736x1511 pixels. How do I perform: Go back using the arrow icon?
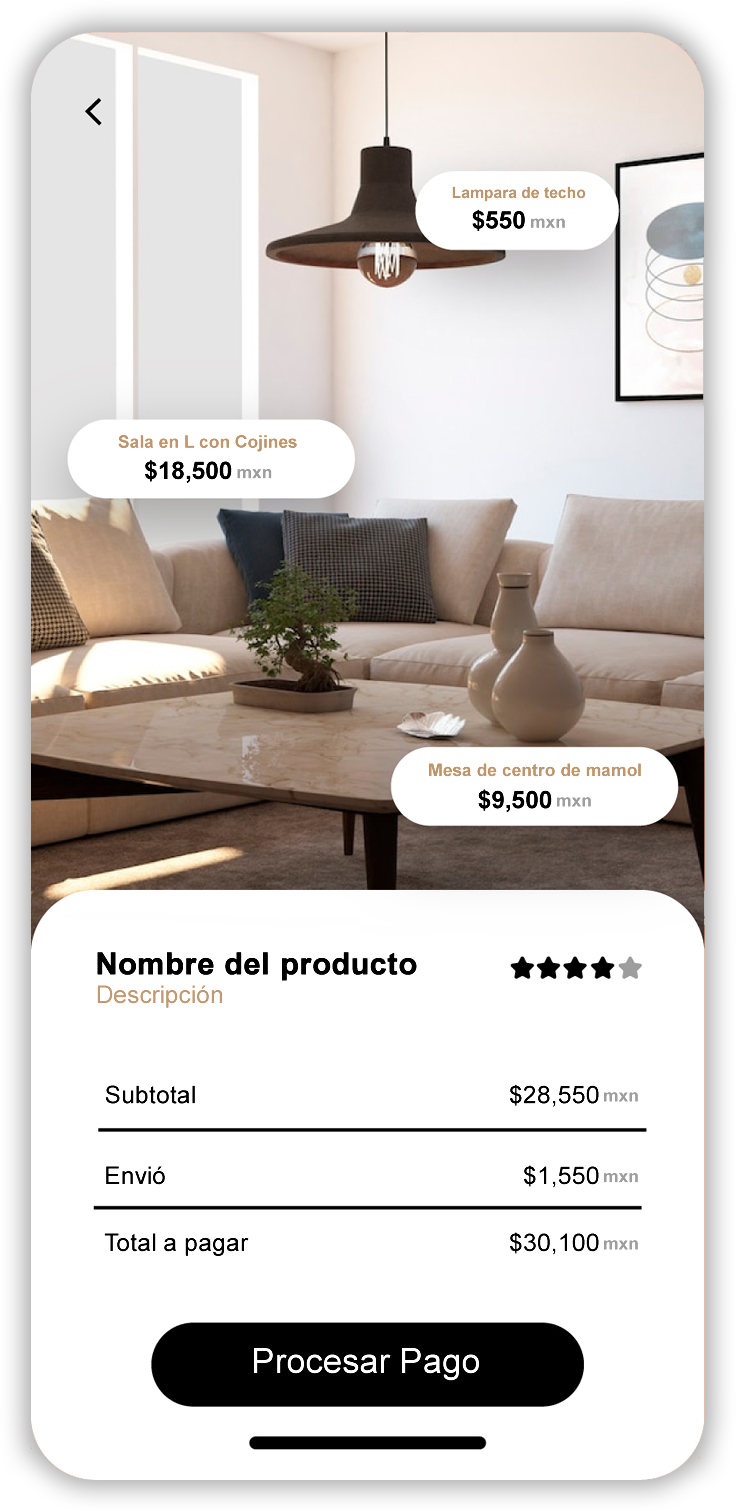coord(93,112)
